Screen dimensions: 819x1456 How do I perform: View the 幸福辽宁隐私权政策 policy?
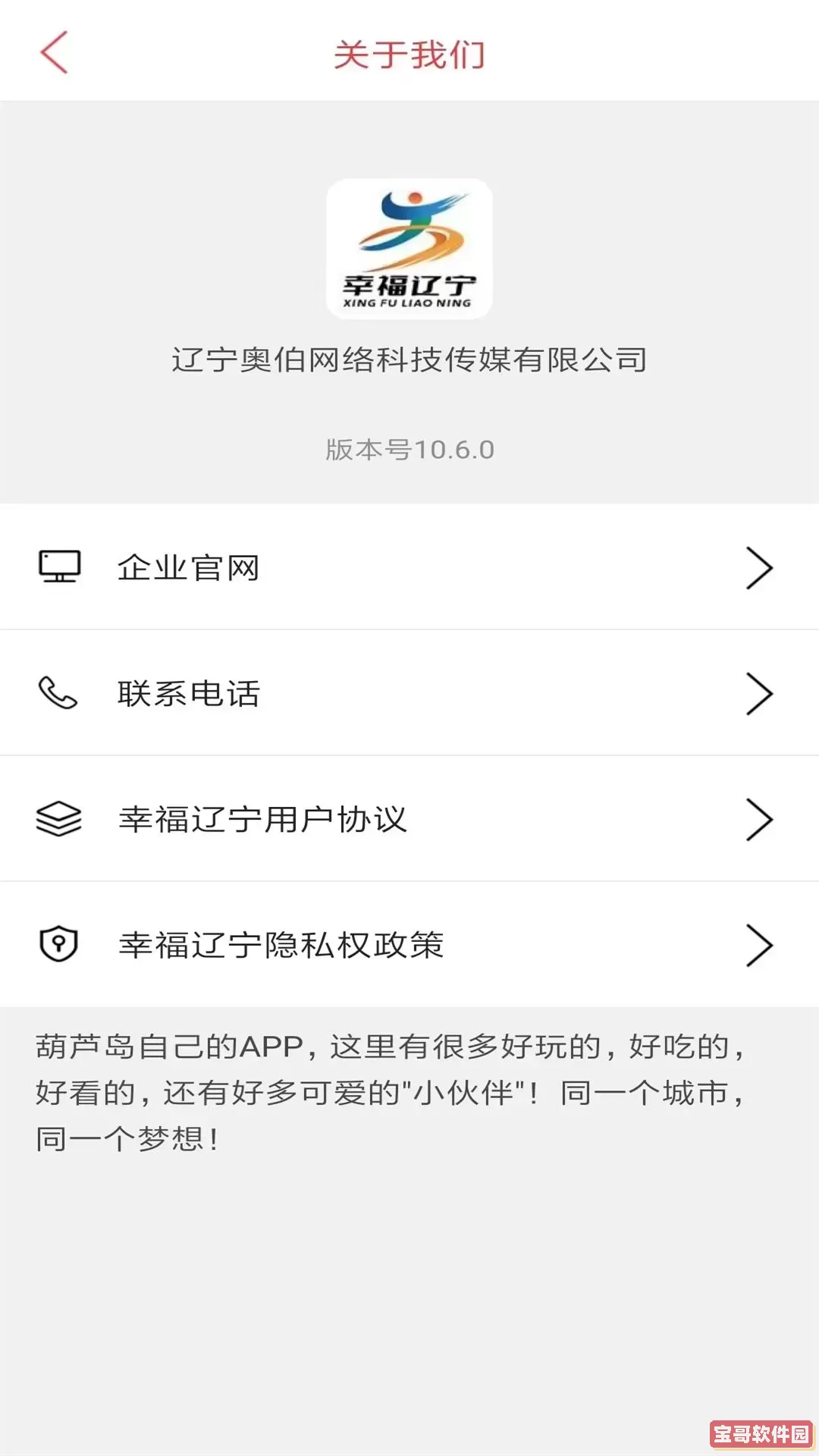click(x=281, y=946)
